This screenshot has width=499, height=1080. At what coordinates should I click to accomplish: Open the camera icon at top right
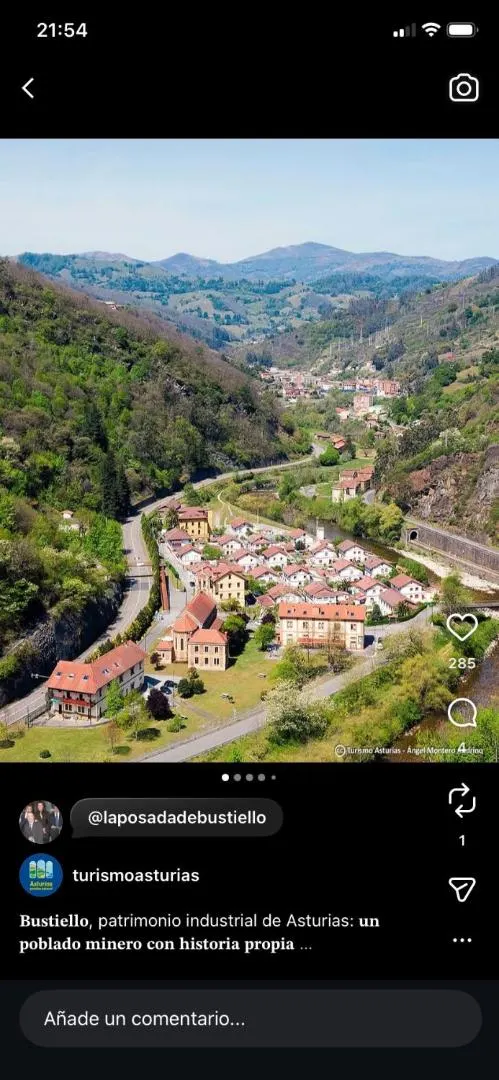click(464, 88)
